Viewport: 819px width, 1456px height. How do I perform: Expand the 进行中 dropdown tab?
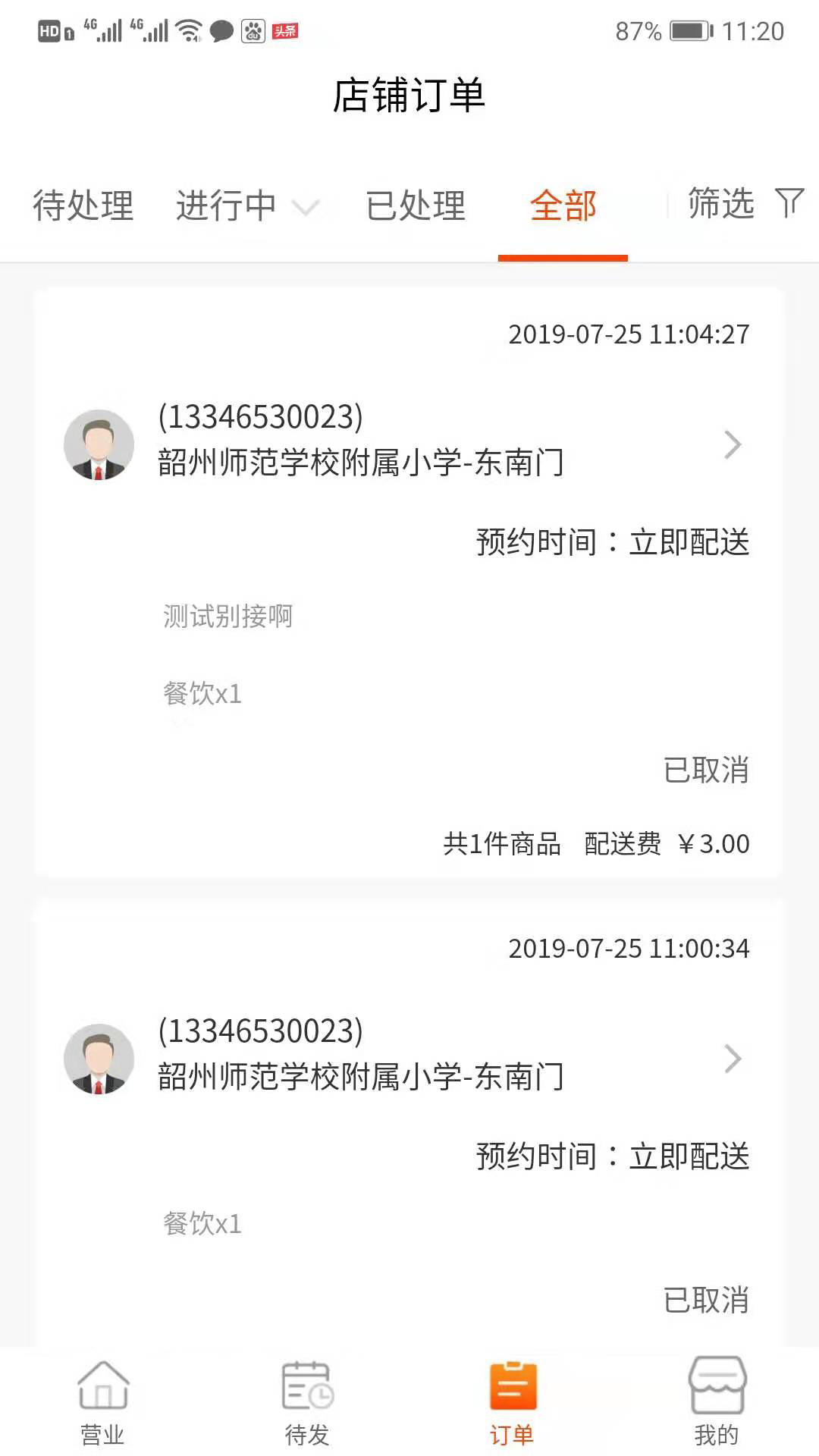(246, 206)
